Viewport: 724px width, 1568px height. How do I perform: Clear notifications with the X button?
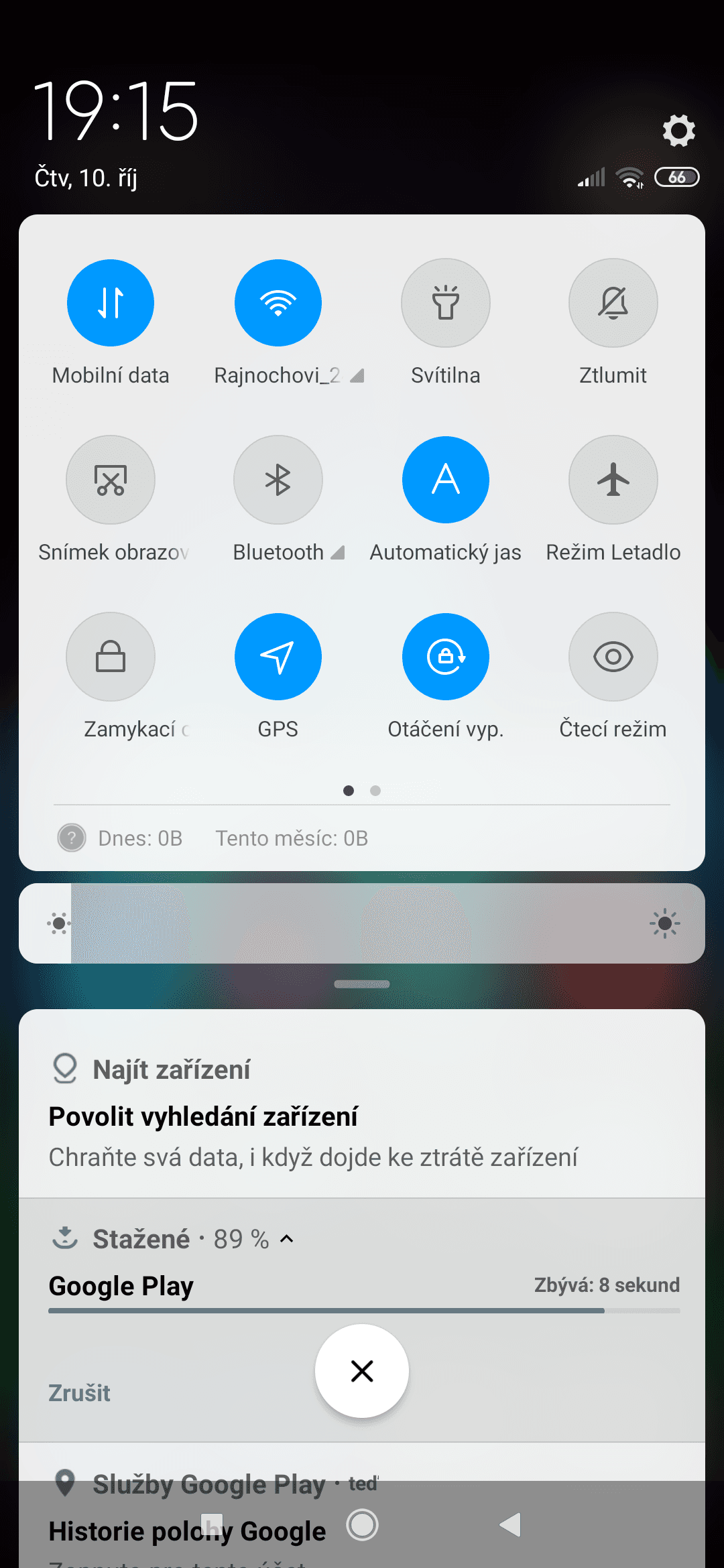point(362,1371)
